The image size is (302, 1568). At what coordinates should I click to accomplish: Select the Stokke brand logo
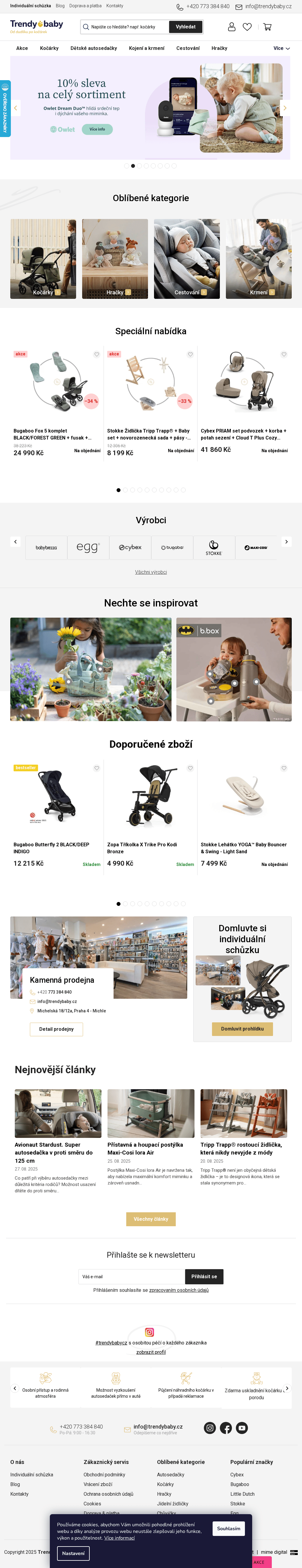pos(214,547)
